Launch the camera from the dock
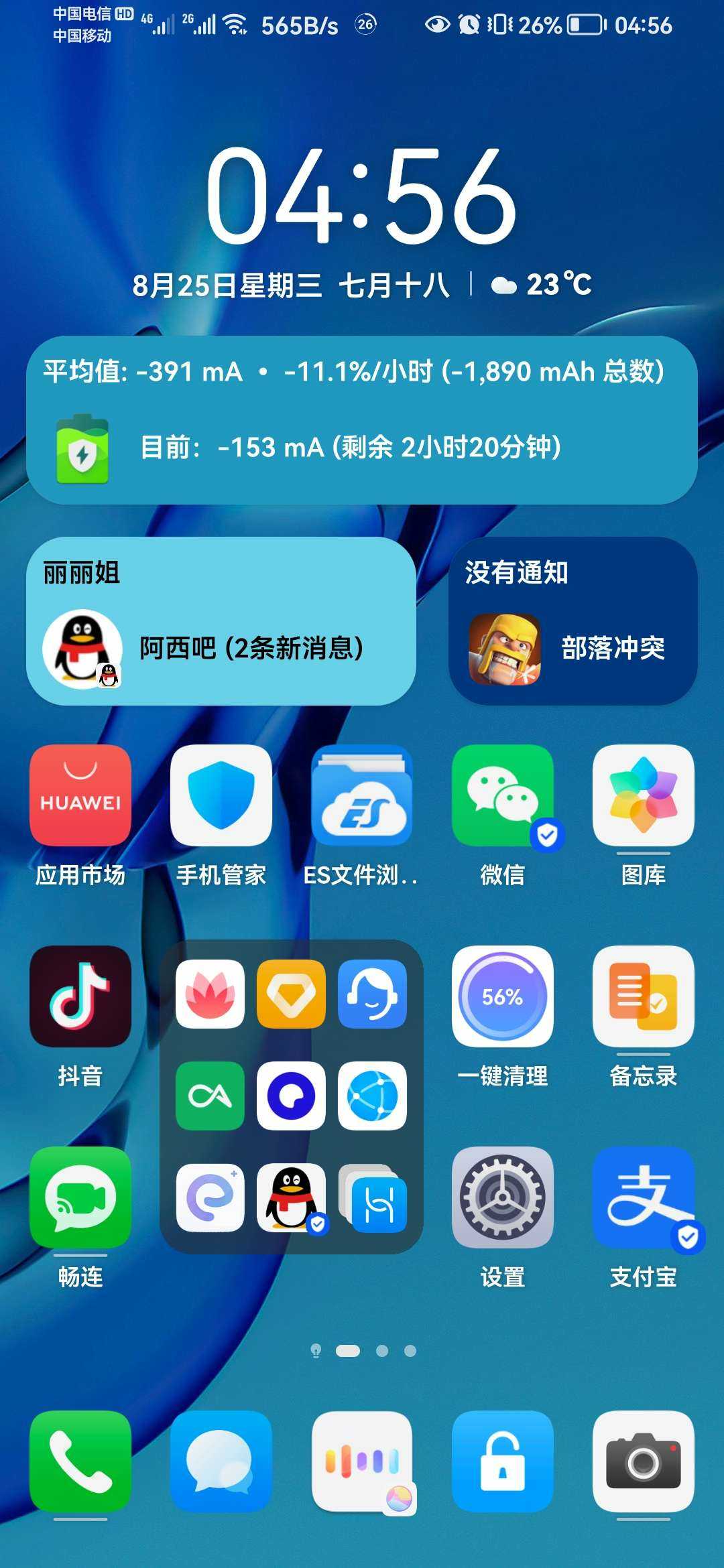Viewport: 724px width, 1568px height. [x=644, y=1461]
